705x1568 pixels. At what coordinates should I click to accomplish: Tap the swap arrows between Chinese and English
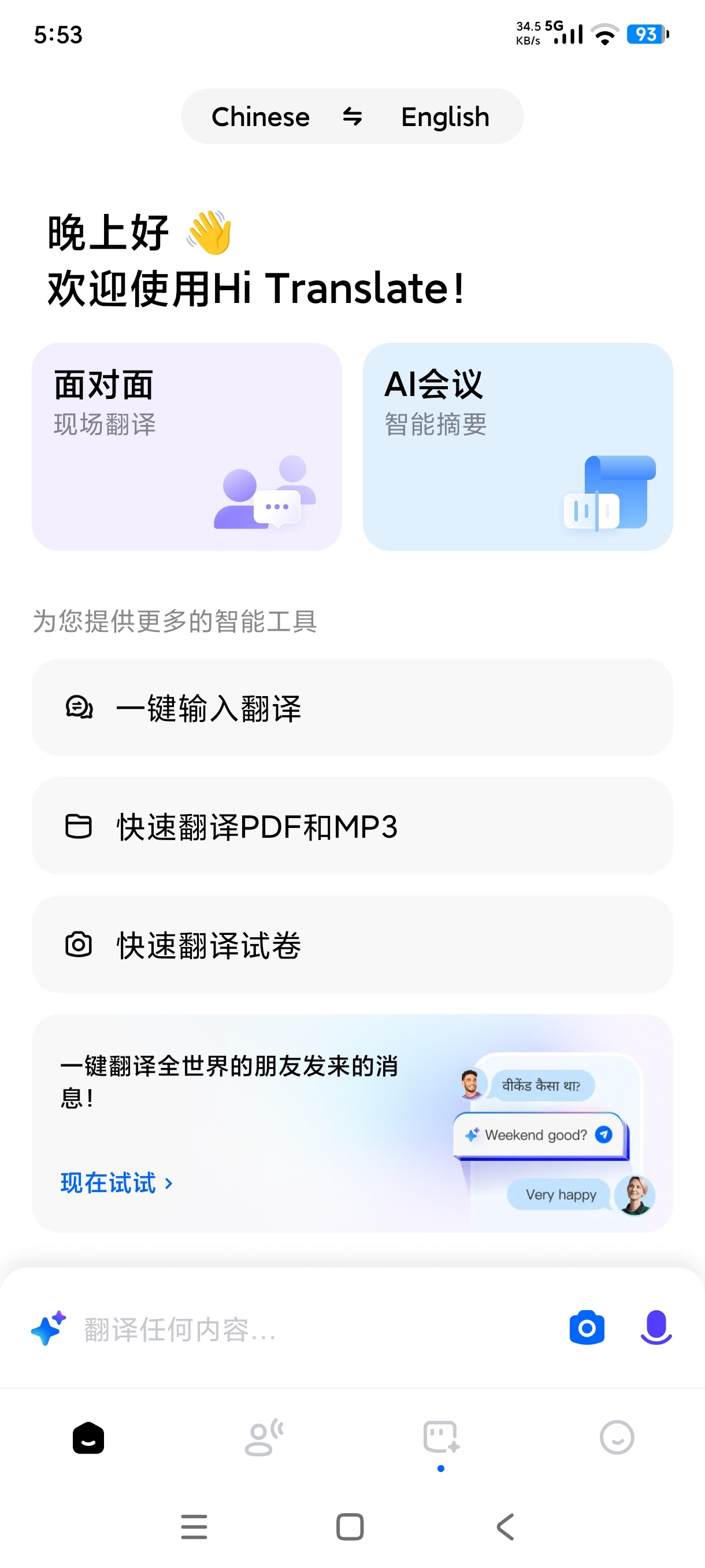(x=353, y=116)
